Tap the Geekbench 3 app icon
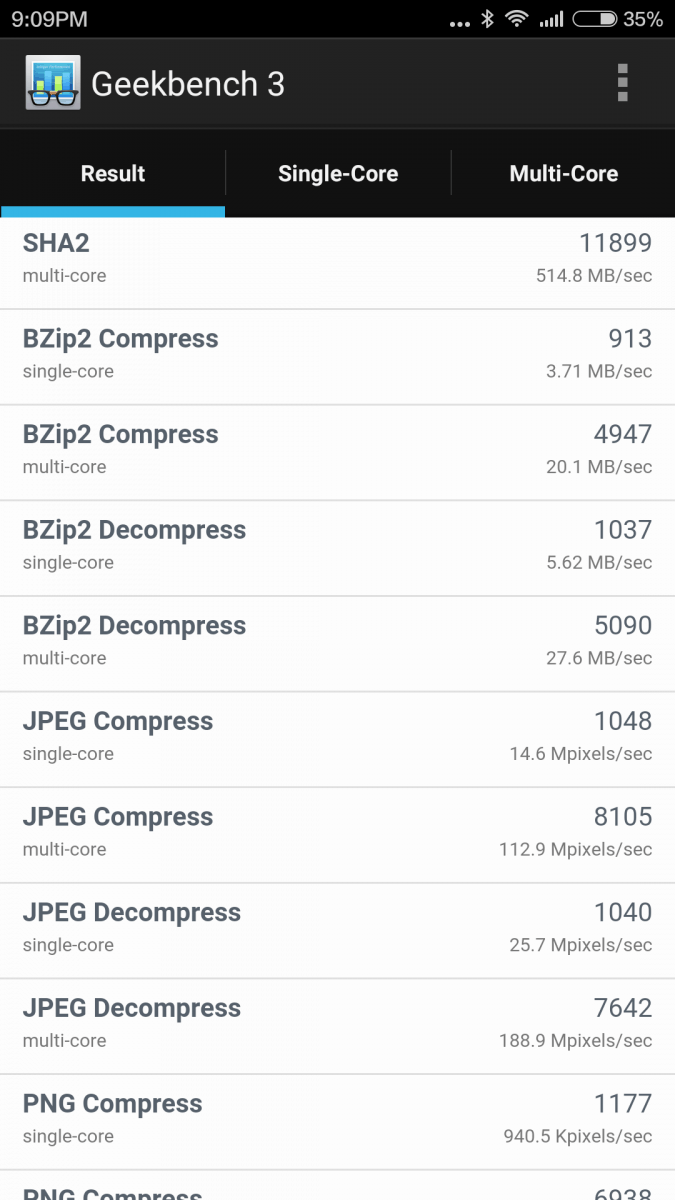 click(x=53, y=84)
